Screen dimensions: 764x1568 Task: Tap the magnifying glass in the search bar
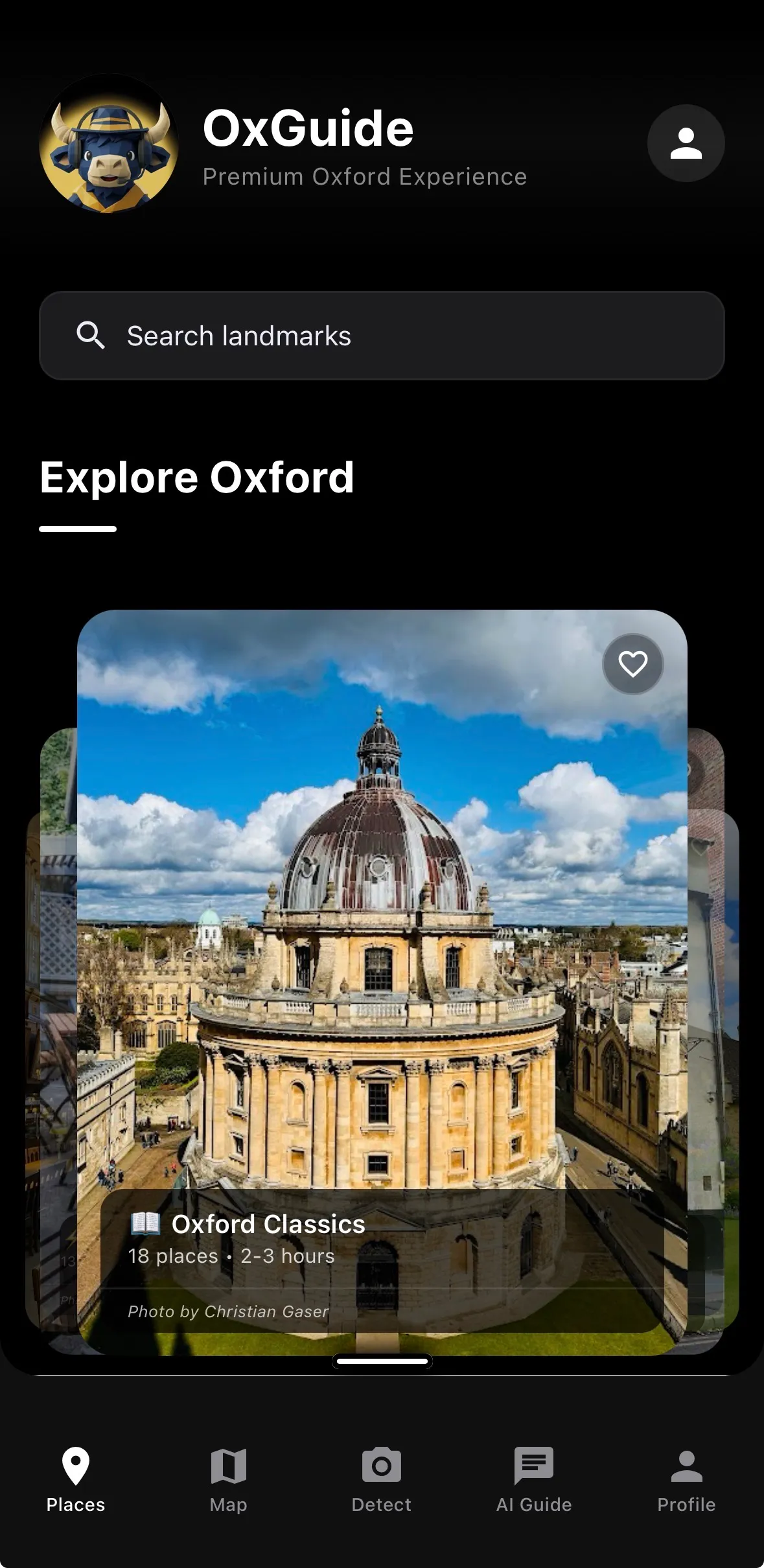click(91, 336)
